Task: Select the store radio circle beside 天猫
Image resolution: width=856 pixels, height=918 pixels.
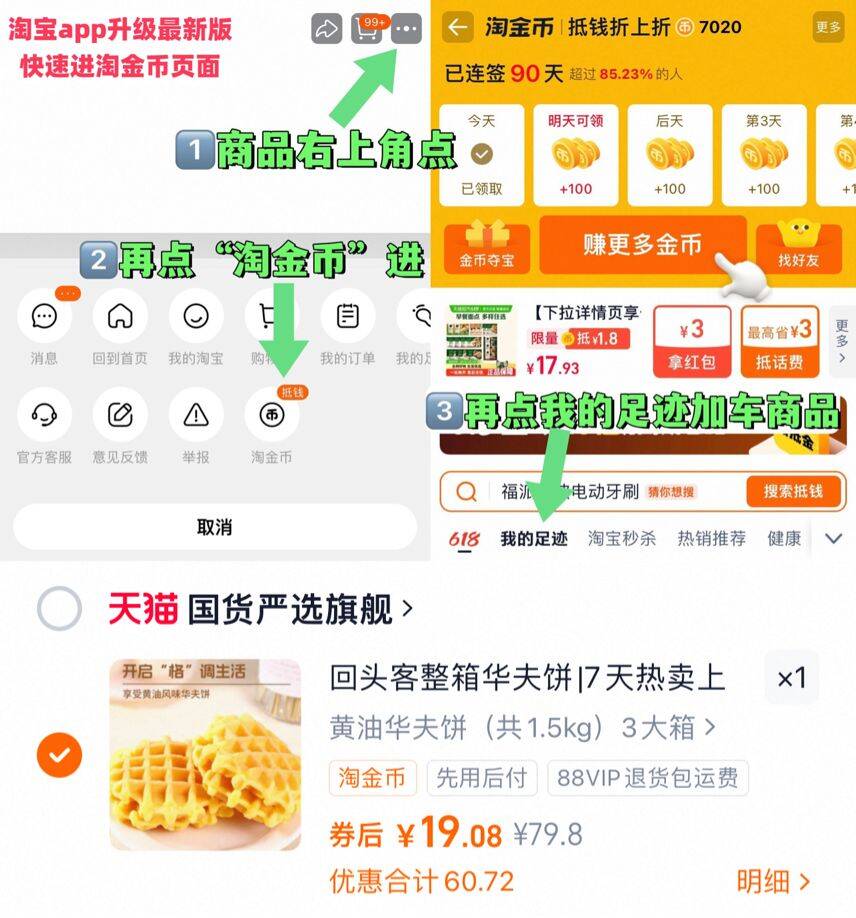Action: (x=59, y=606)
